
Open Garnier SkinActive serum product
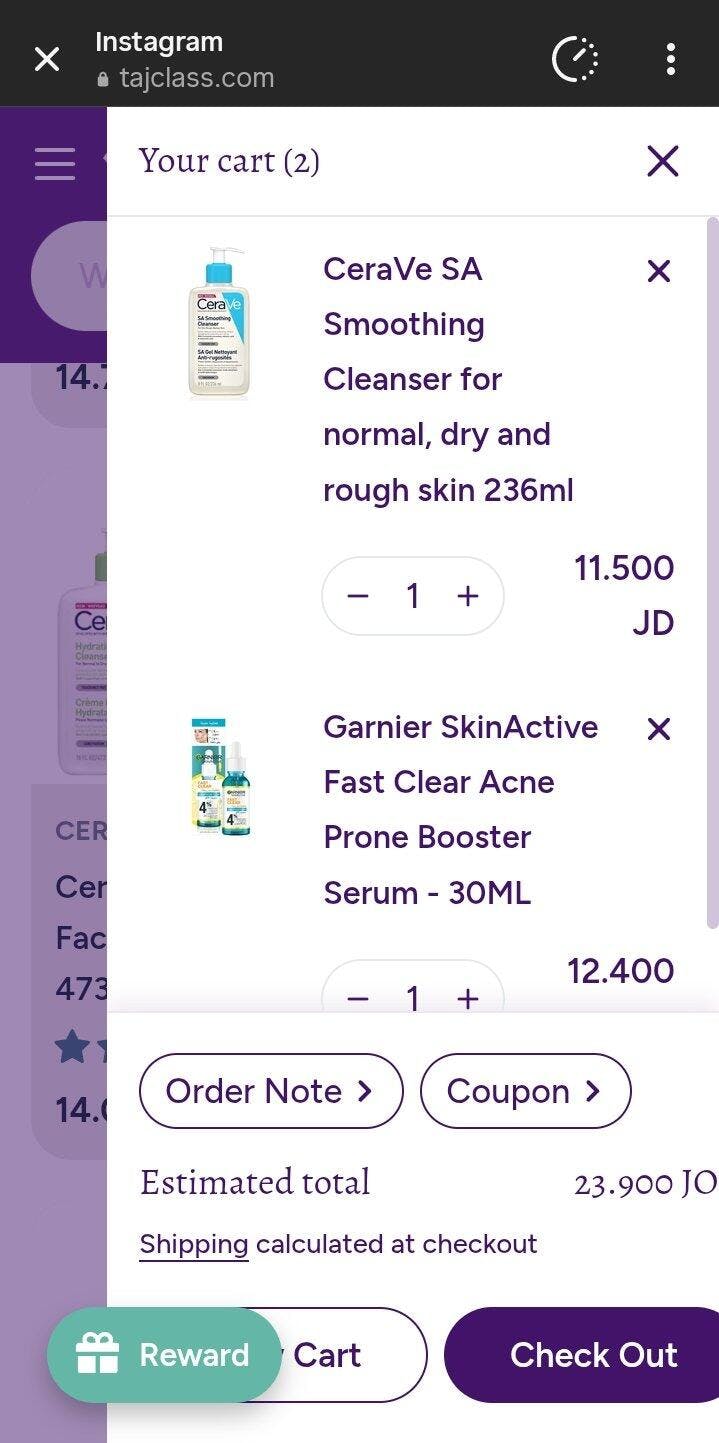click(x=461, y=809)
